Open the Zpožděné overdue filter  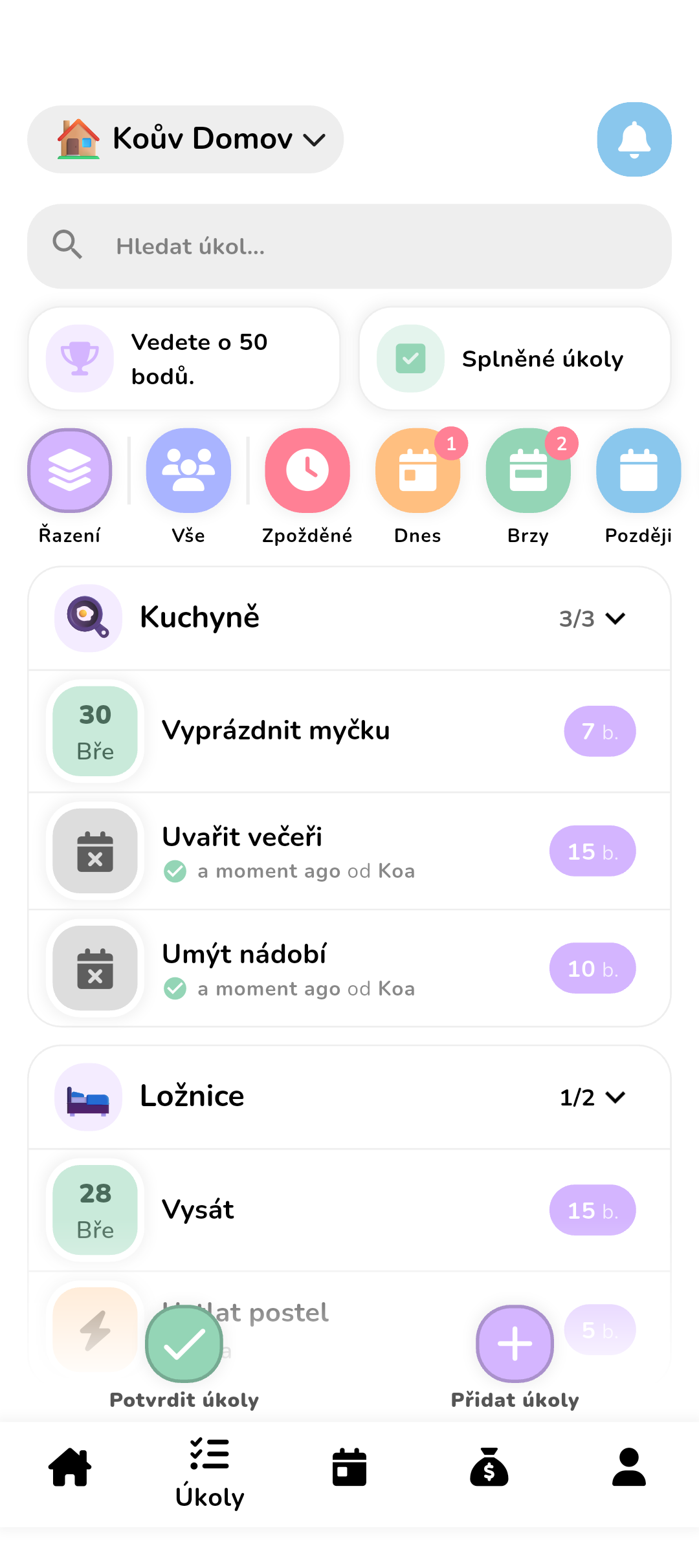coord(307,470)
